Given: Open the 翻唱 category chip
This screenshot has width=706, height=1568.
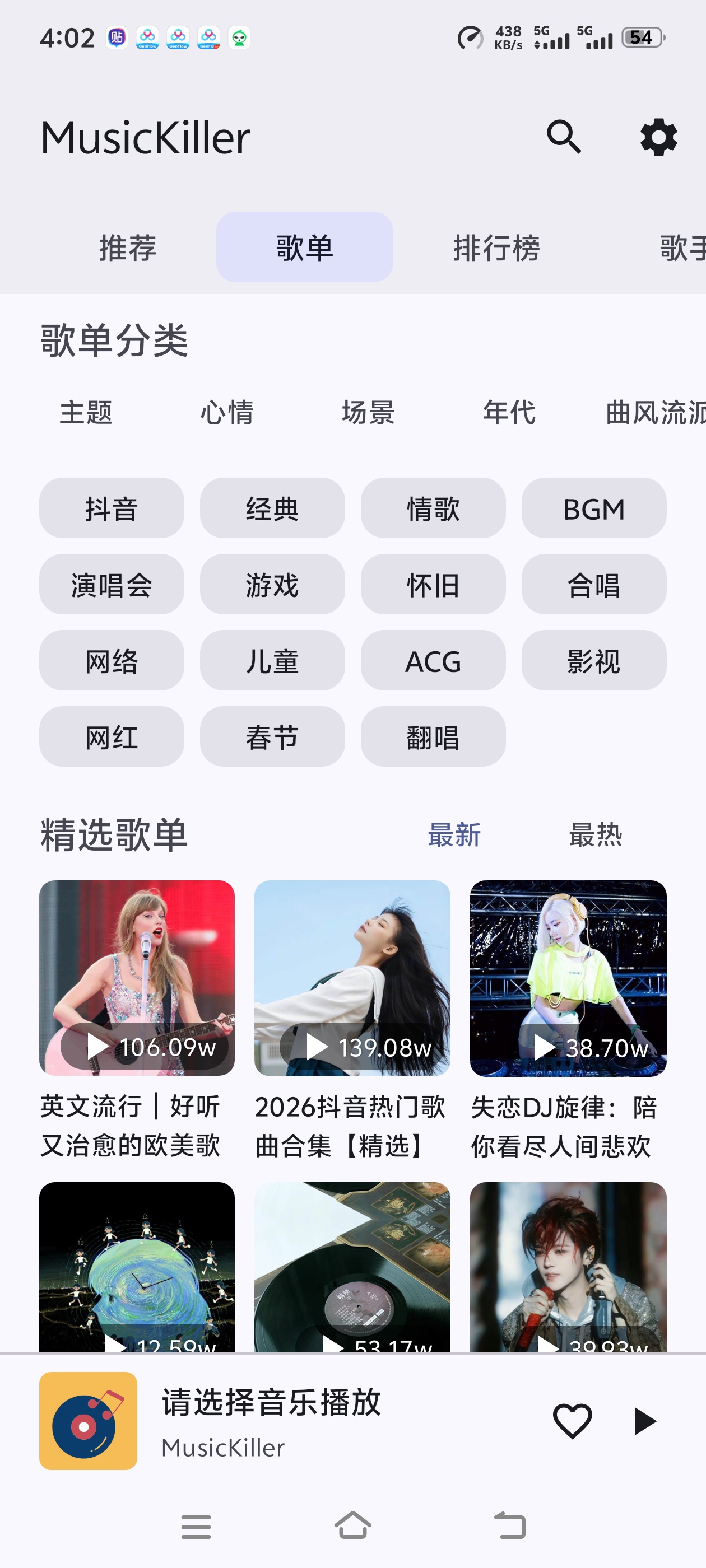Looking at the screenshot, I should [x=433, y=736].
